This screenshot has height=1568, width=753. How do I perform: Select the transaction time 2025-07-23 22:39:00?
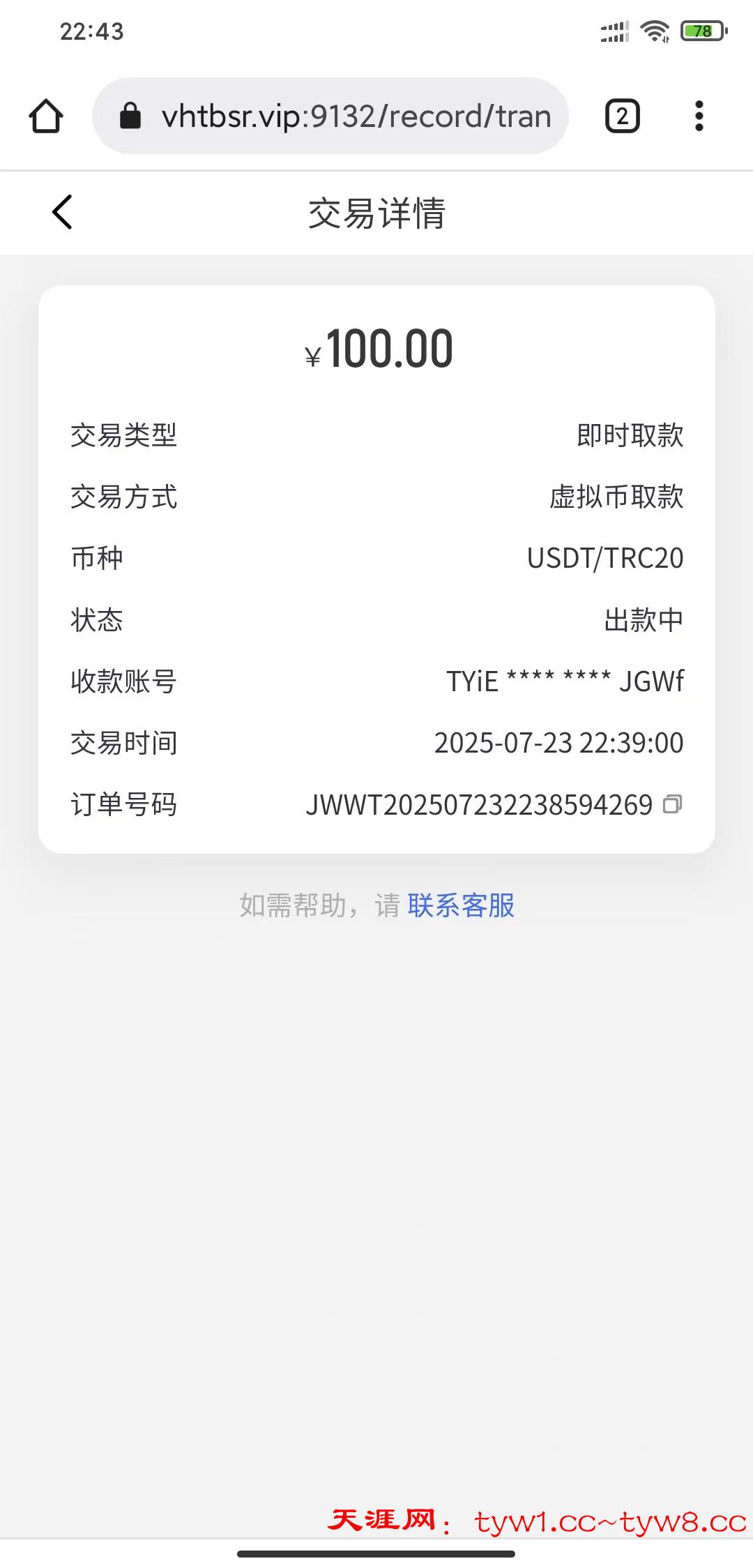coord(558,743)
